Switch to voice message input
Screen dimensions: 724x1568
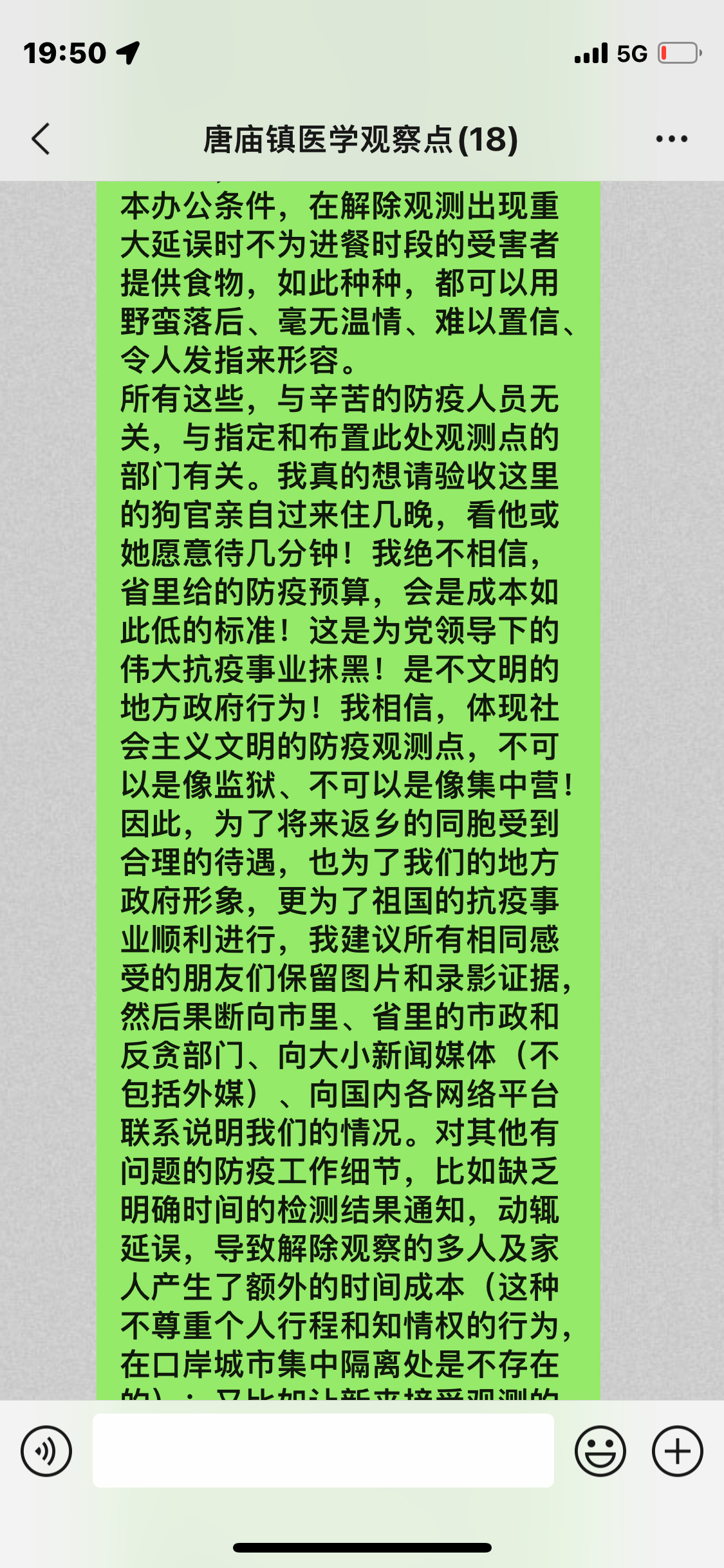click(x=46, y=1451)
